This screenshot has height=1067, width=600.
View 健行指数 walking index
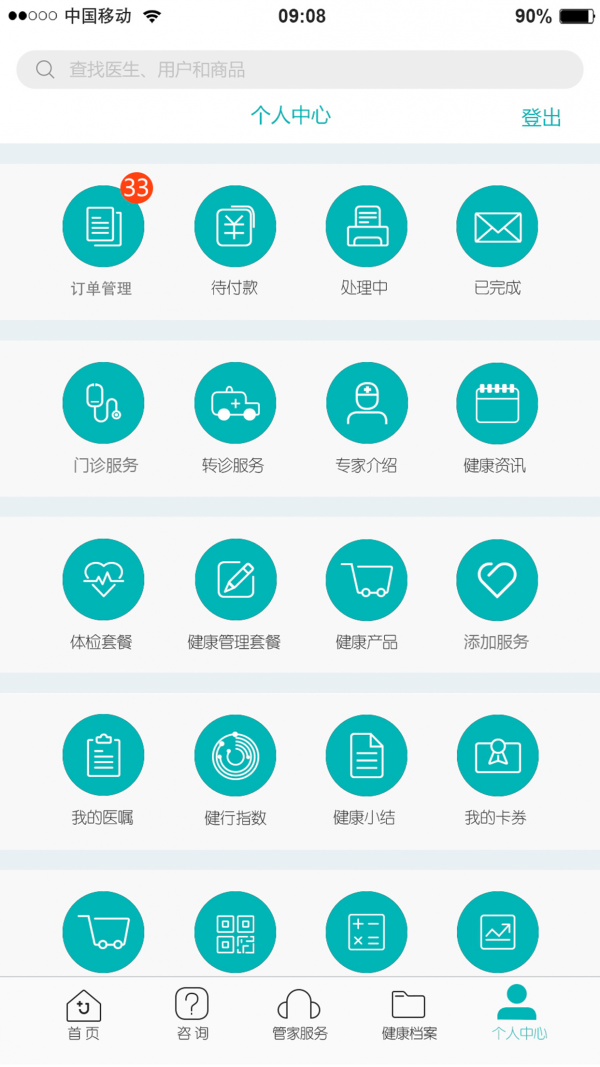tap(235, 756)
